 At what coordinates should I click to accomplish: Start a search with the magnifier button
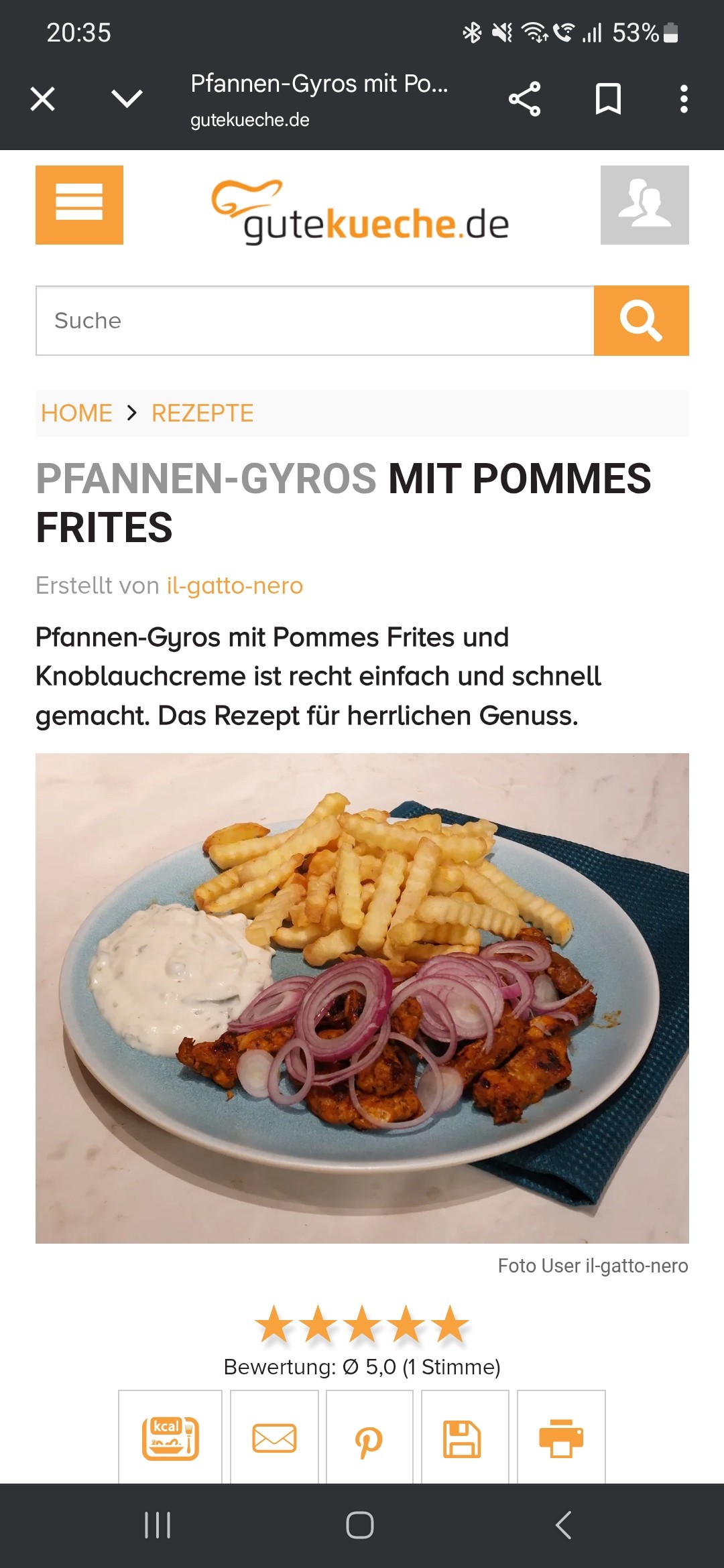641,320
